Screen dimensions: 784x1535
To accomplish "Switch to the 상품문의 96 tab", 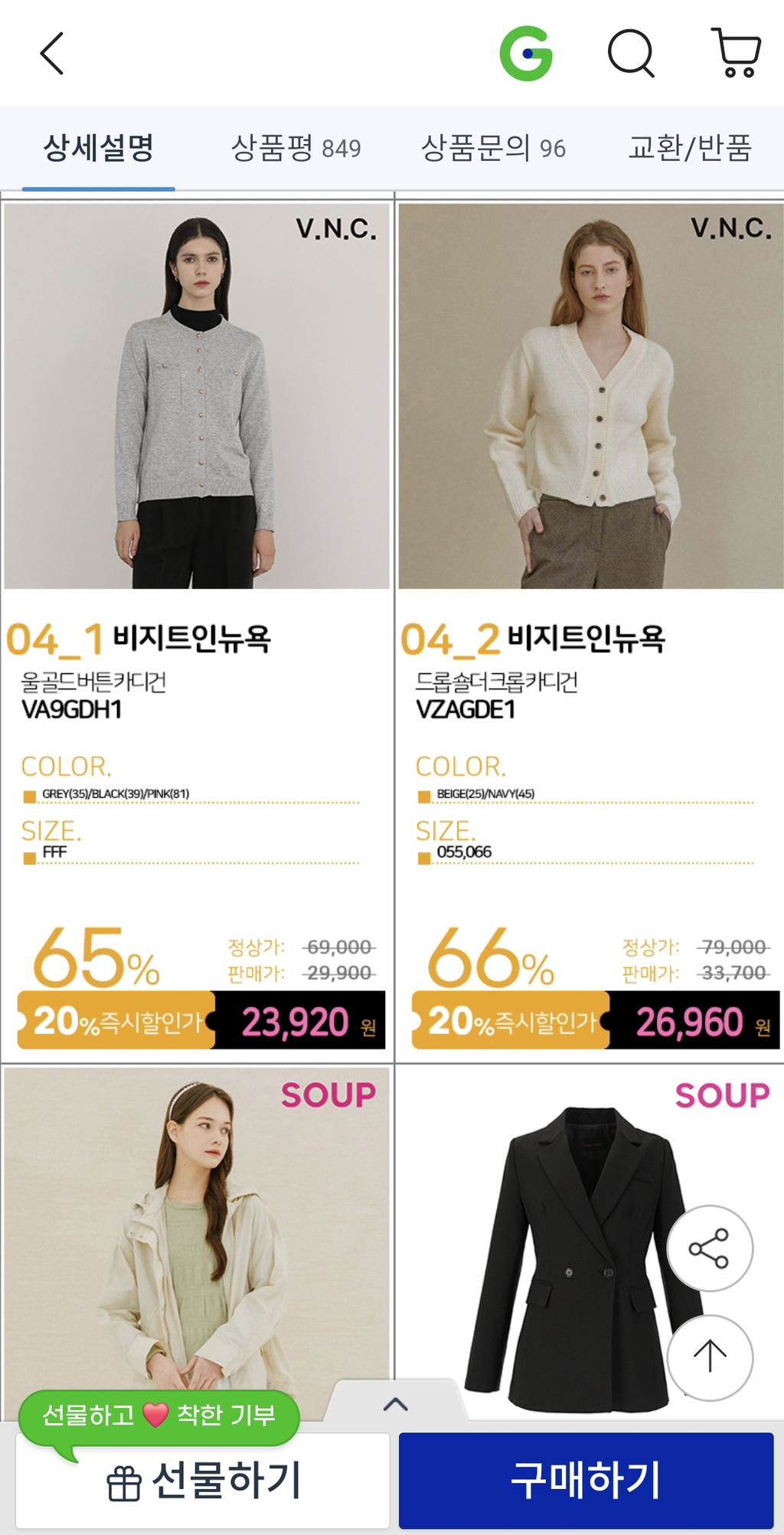I will tap(493, 148).
